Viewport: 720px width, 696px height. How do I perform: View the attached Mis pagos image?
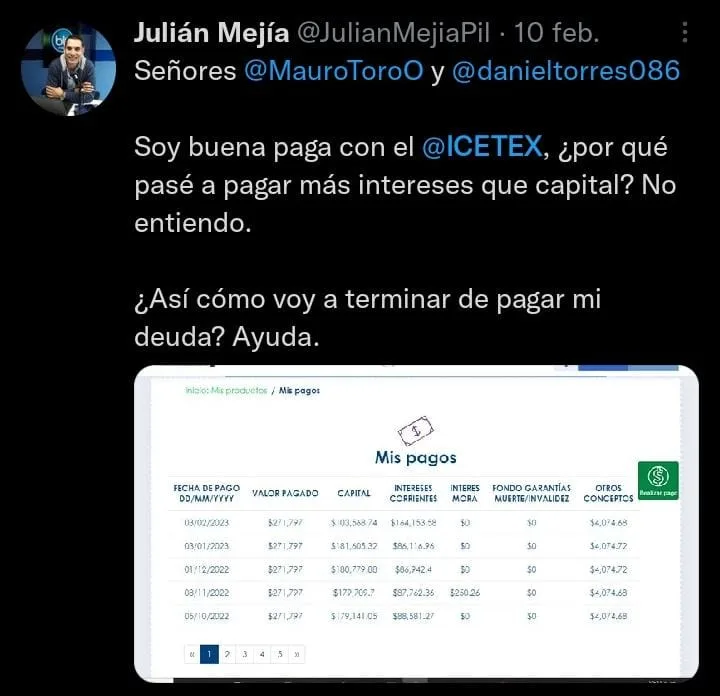click(x=416, y=523)
